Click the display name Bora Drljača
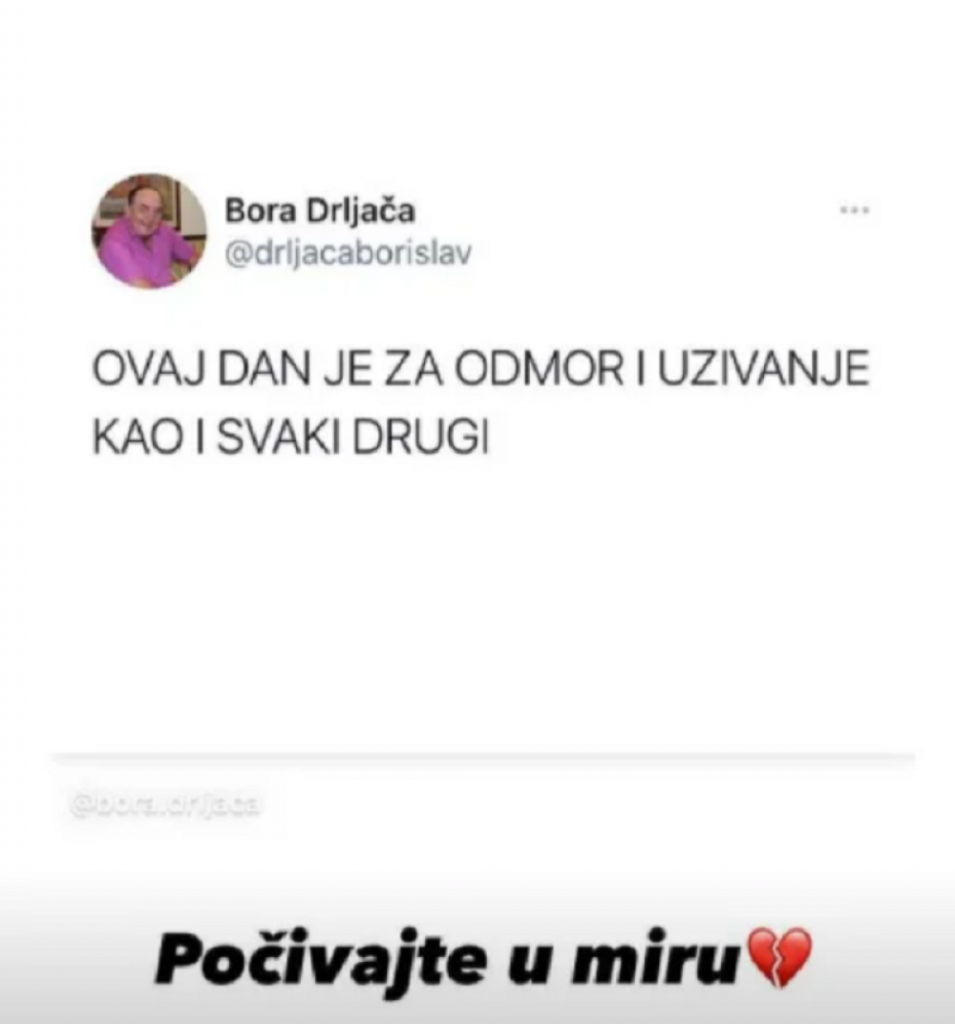The width and height of the screenshot is (955, 1024). tap(323, 211)
